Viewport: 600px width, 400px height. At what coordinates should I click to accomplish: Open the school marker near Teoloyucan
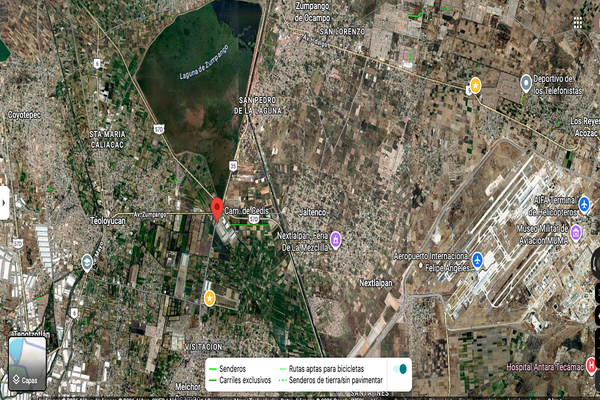87,262
